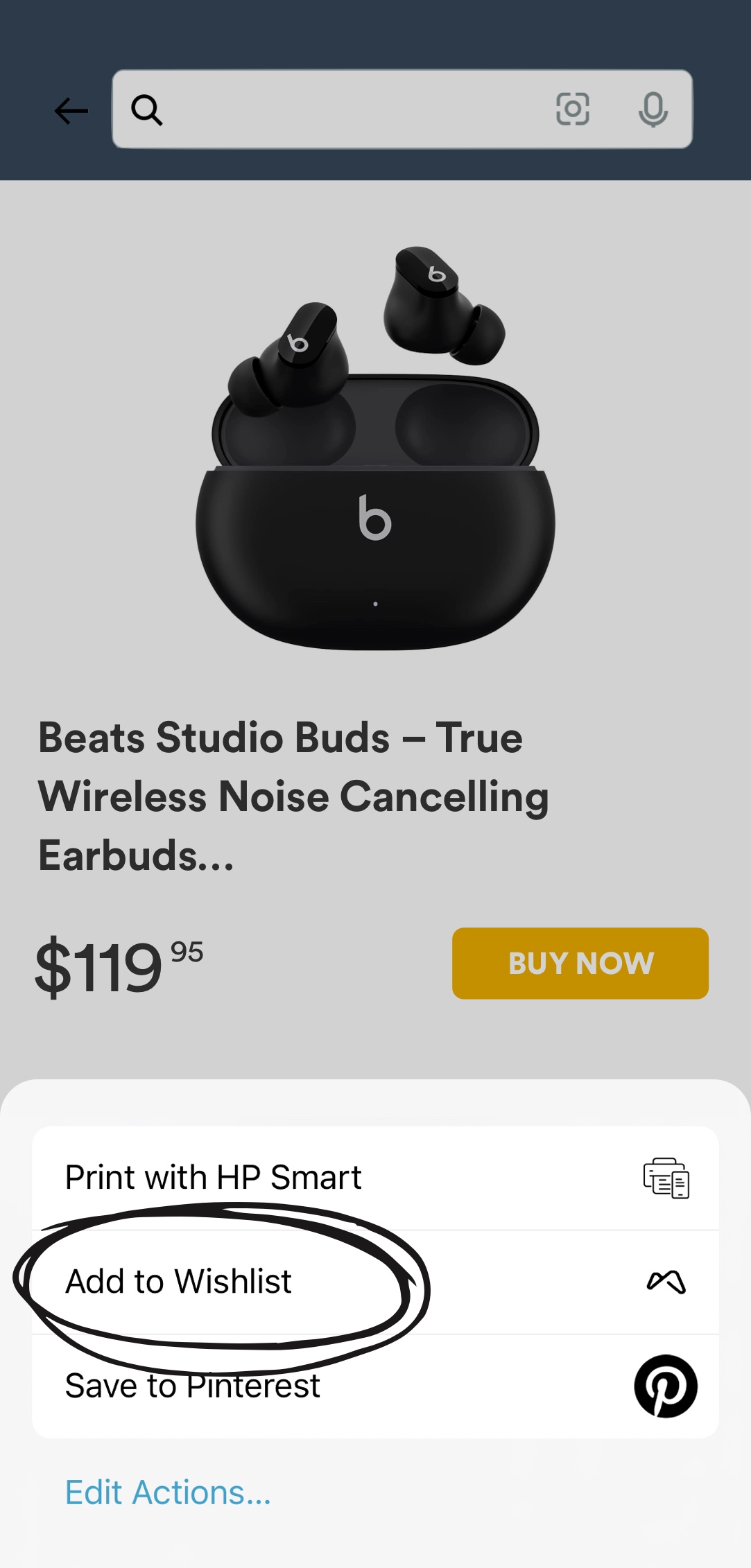Tap the Buy Now button

(580, 963)
